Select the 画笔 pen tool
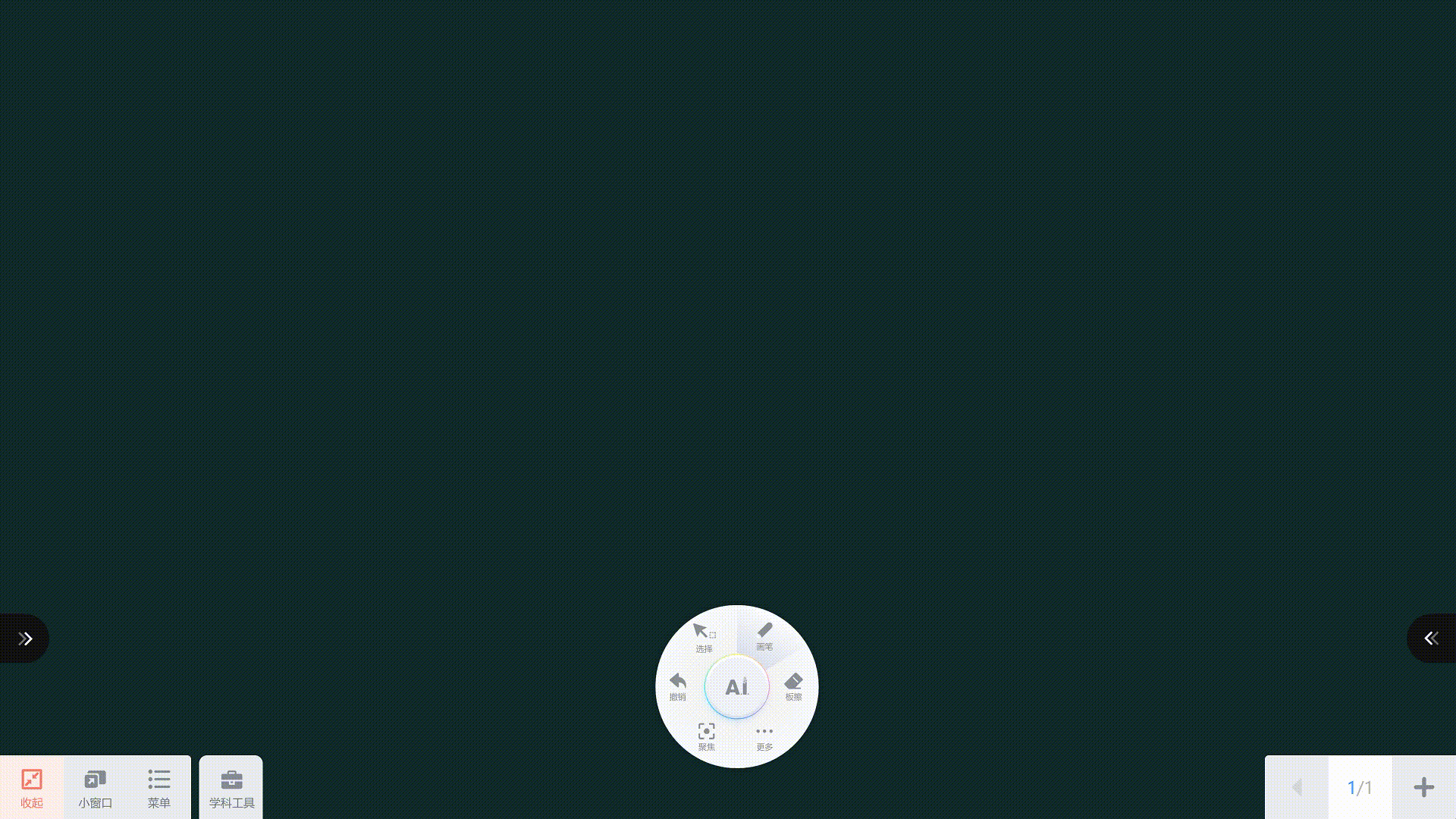The height and width of the screenshot is (819, 1456). (x=764, y=635)
